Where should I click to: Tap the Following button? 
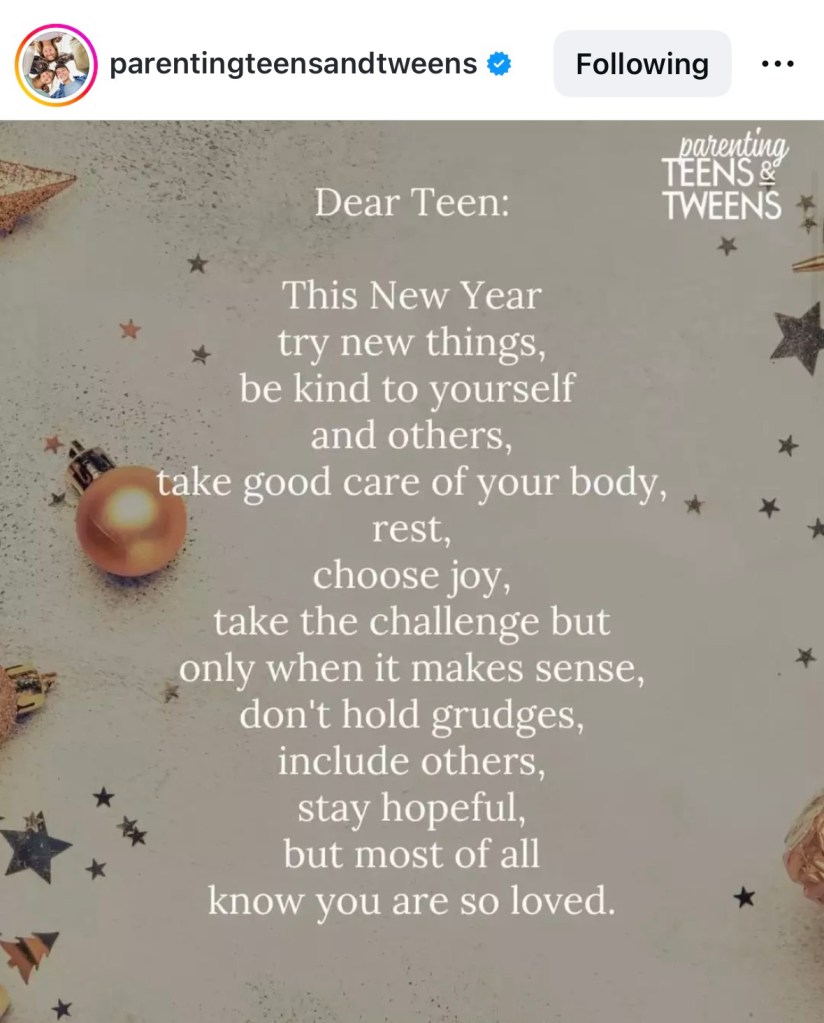click(x=642, y=64)
